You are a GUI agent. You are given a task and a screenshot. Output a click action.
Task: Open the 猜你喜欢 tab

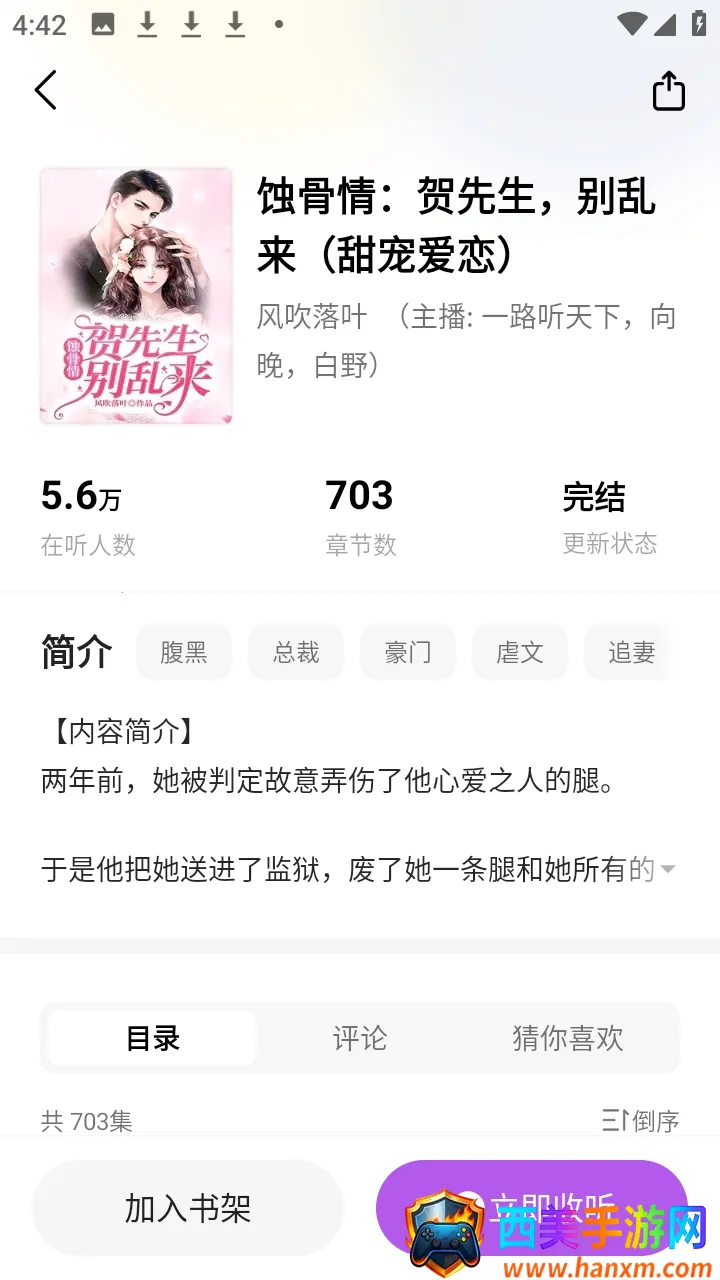pos(567,1038)
